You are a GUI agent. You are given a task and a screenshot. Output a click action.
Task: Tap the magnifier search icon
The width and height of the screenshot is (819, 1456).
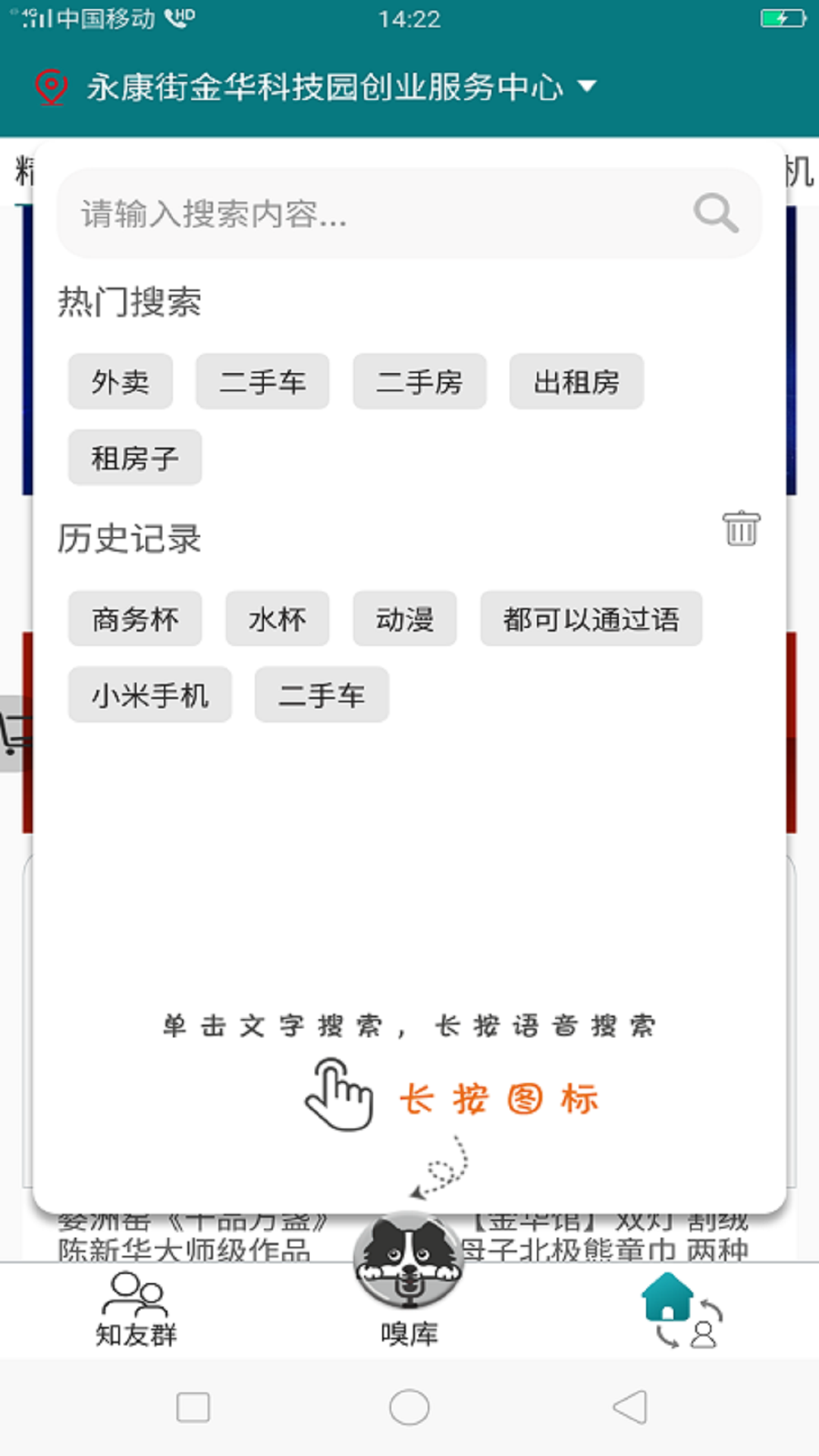[715, 213]
